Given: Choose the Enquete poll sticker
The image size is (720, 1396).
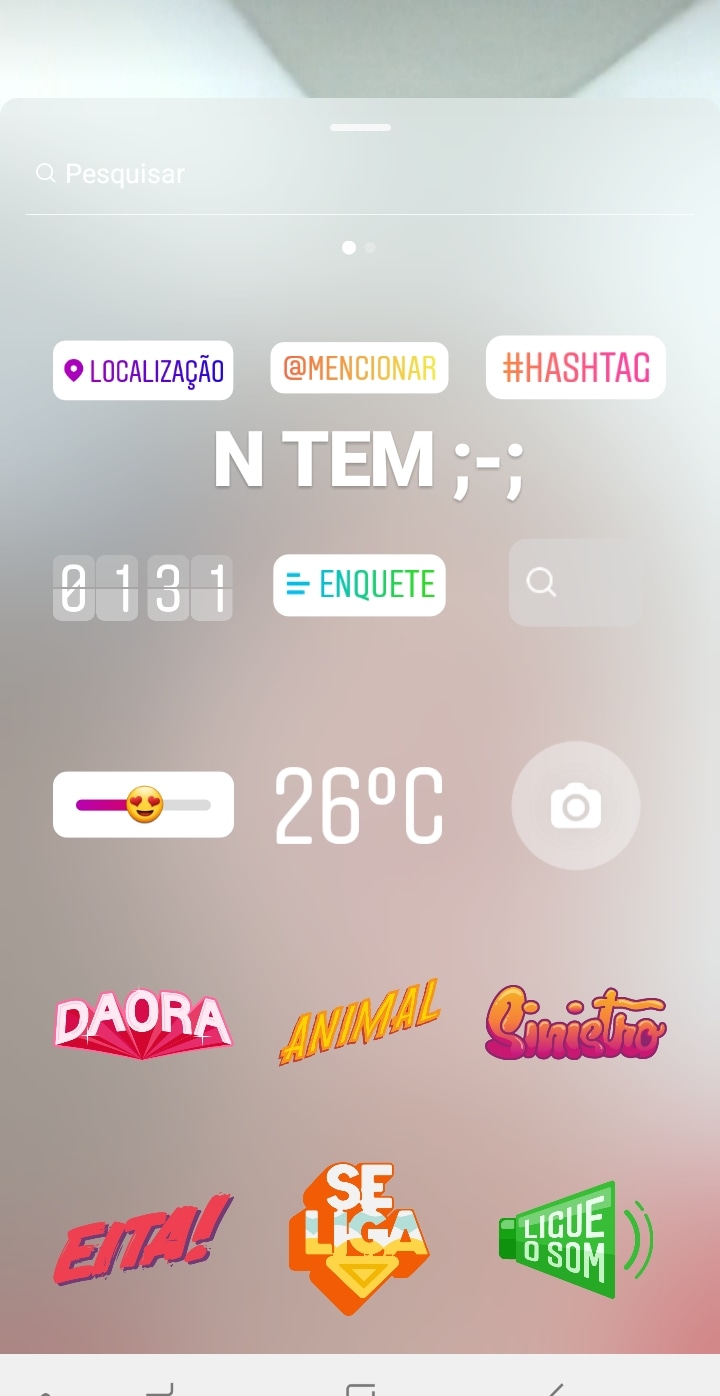Looking at the screenshot, I should click(359, 585).
